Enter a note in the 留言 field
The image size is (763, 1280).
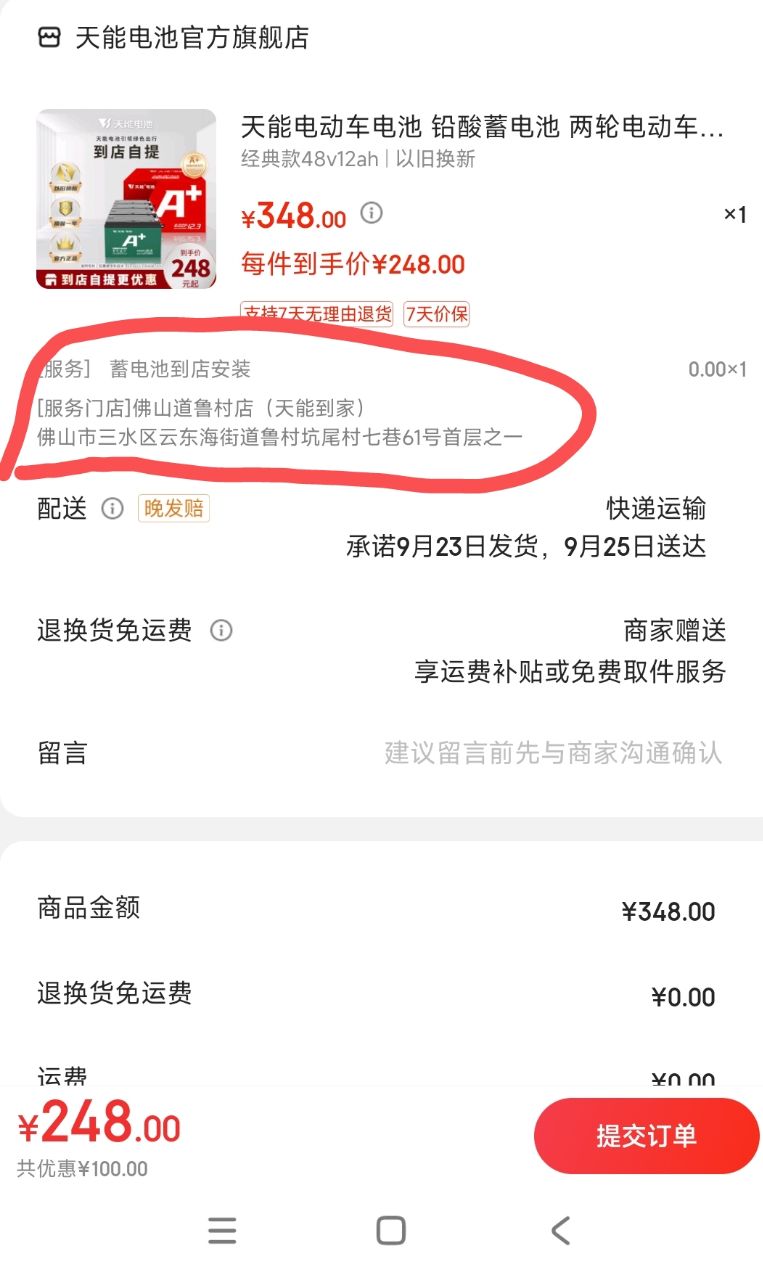tap(552, 753)
